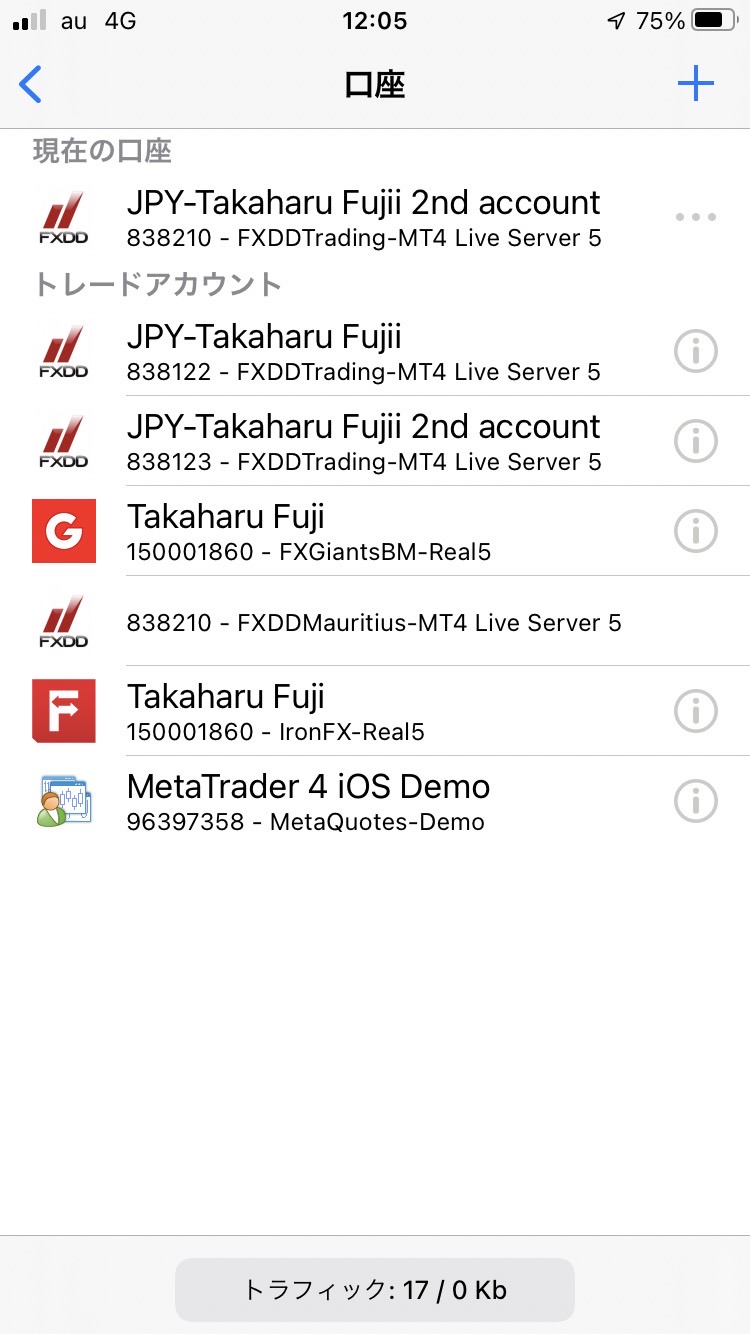Open the IronFX-Real5 account

(x=375, y=711)
